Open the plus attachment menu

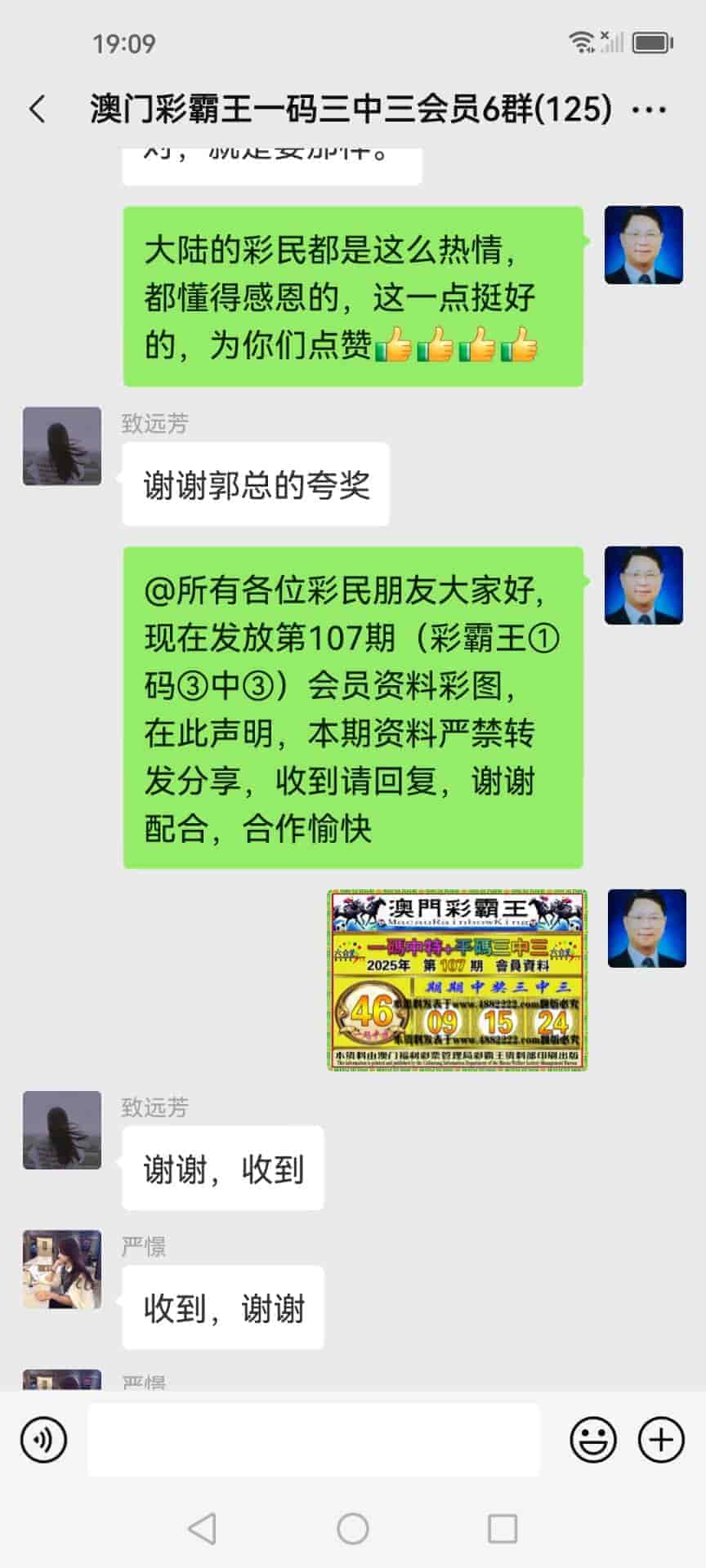660,1440
